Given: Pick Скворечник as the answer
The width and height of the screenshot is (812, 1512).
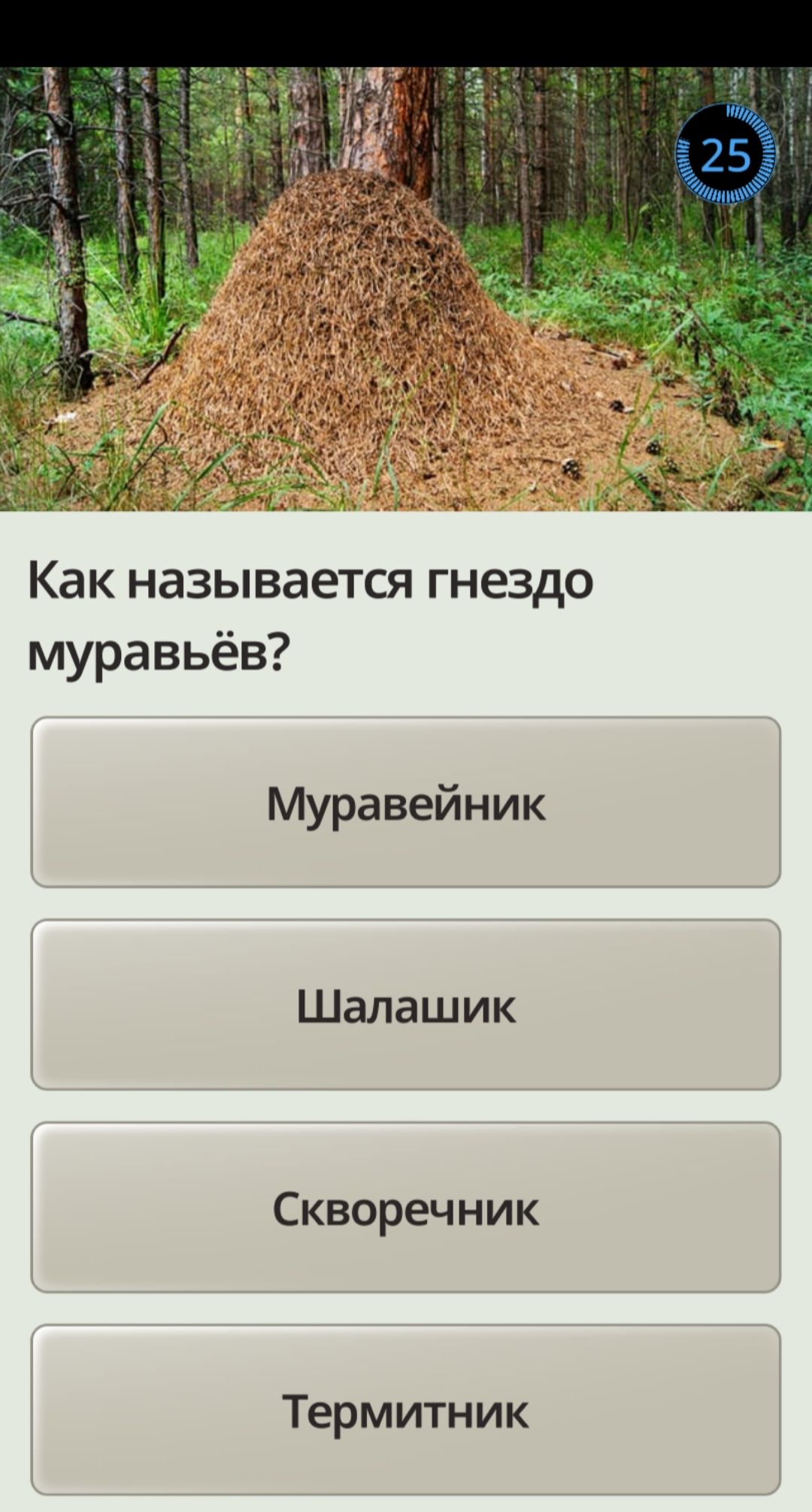Looking at the screenshot, I should [406, 1208].
